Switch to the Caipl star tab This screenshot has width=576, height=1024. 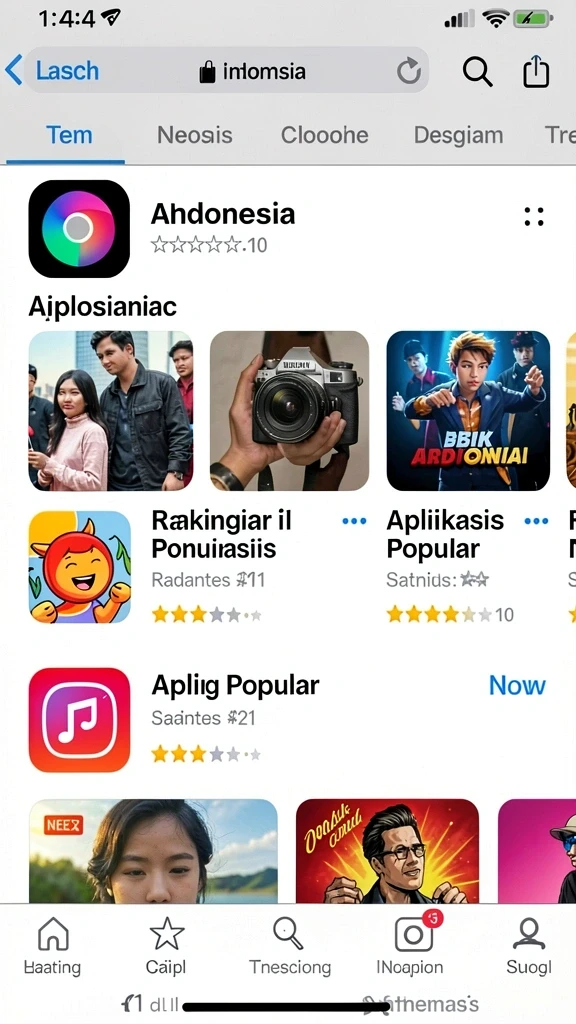pyautogui.click(x=166, y=946)
